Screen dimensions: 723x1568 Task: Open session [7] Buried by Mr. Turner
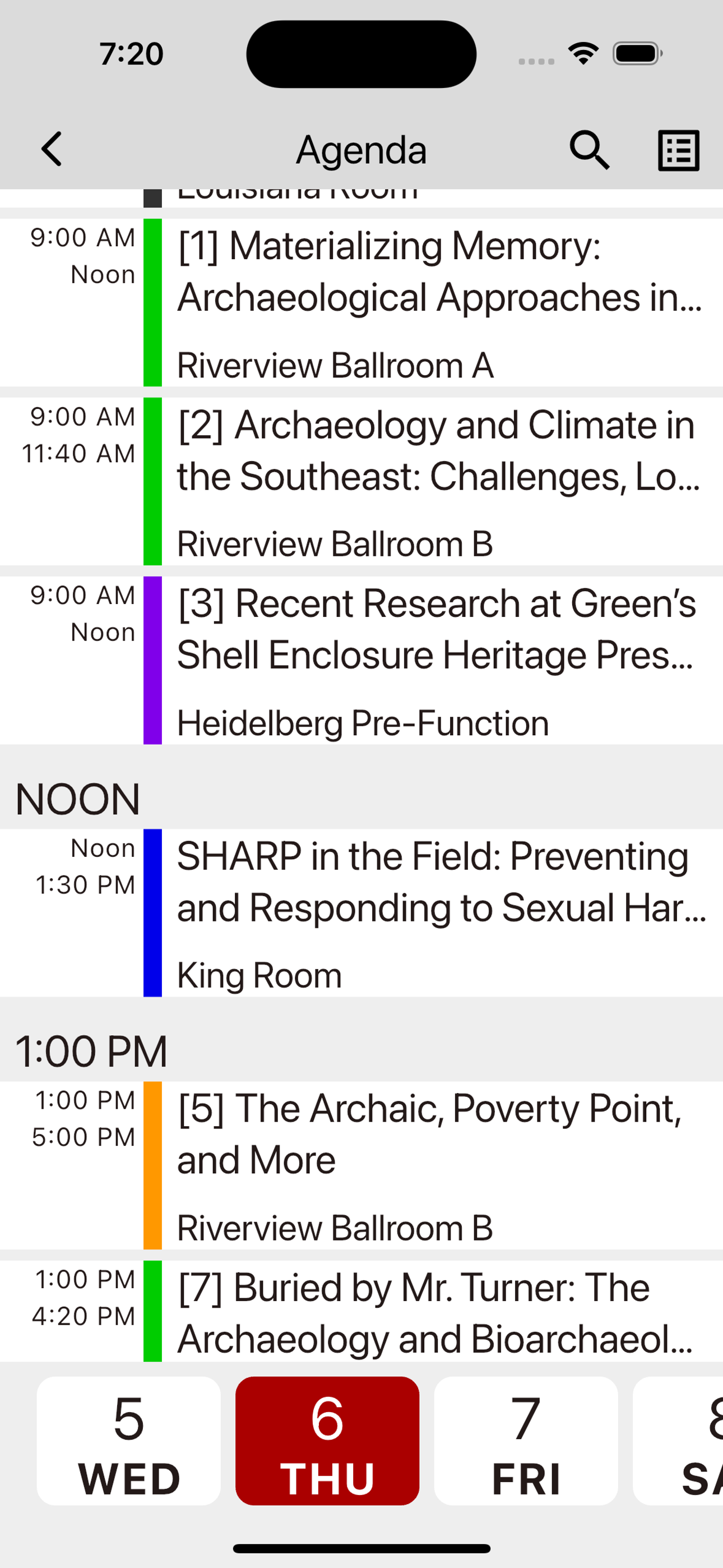point(438,1312)
